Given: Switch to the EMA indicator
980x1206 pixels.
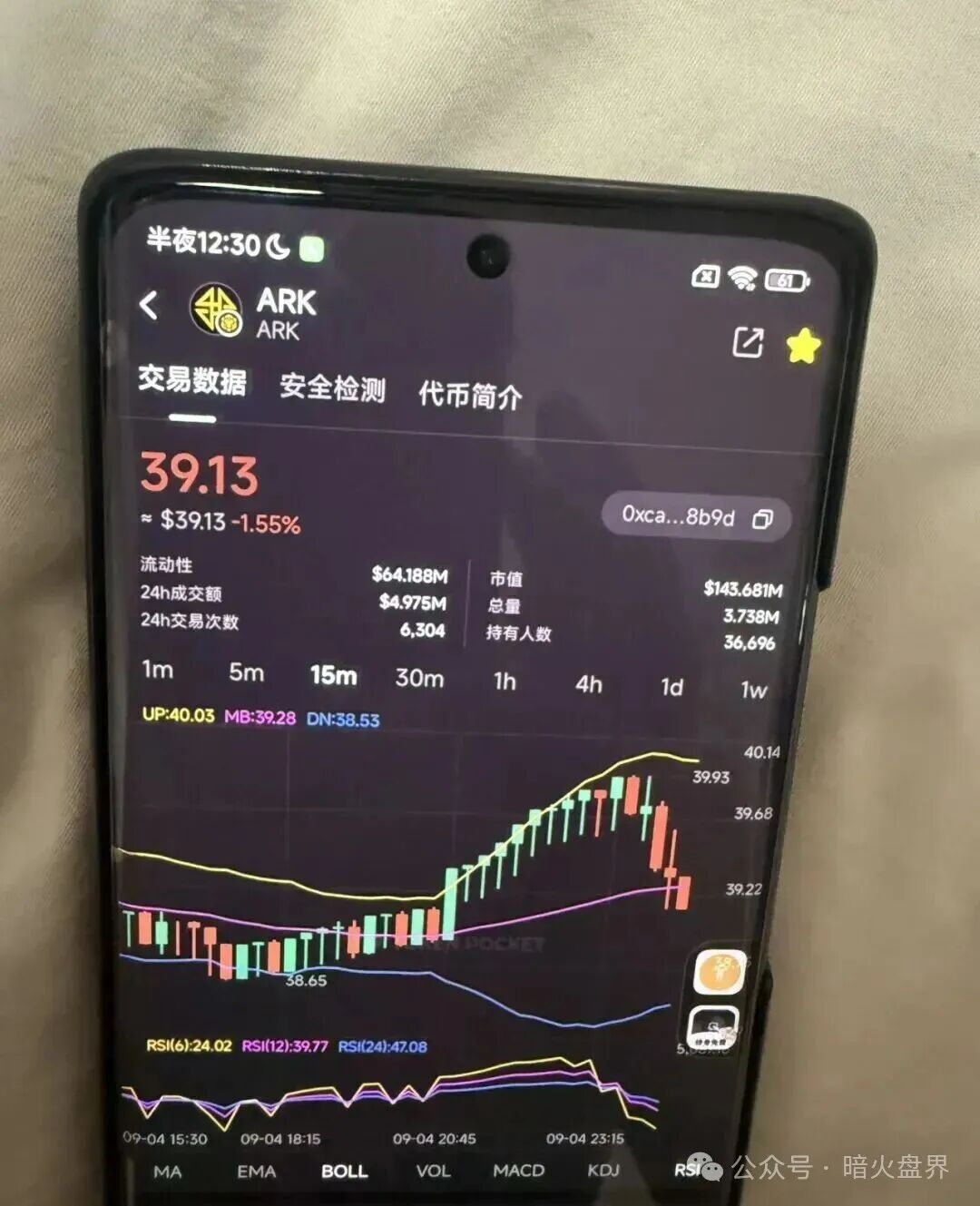Looking at the screenshot, I should click(x=256, y=1172).
